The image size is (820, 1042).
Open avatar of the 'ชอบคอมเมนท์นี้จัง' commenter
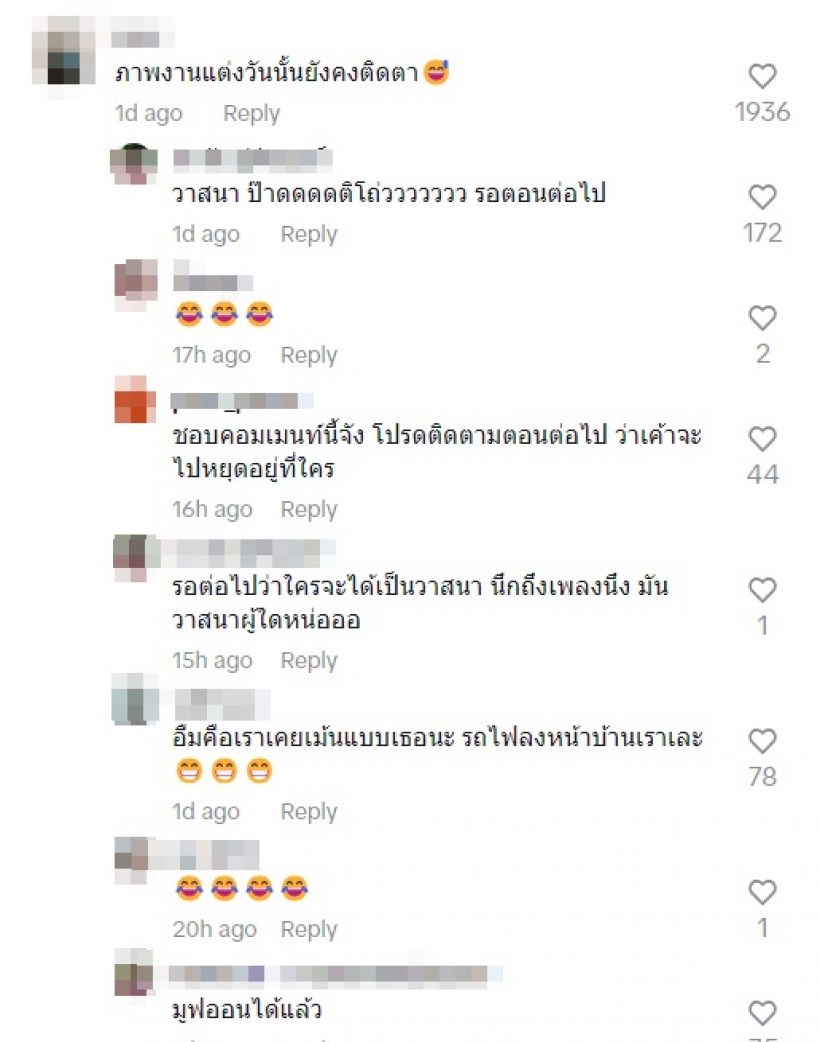click(x=136, y=400)
